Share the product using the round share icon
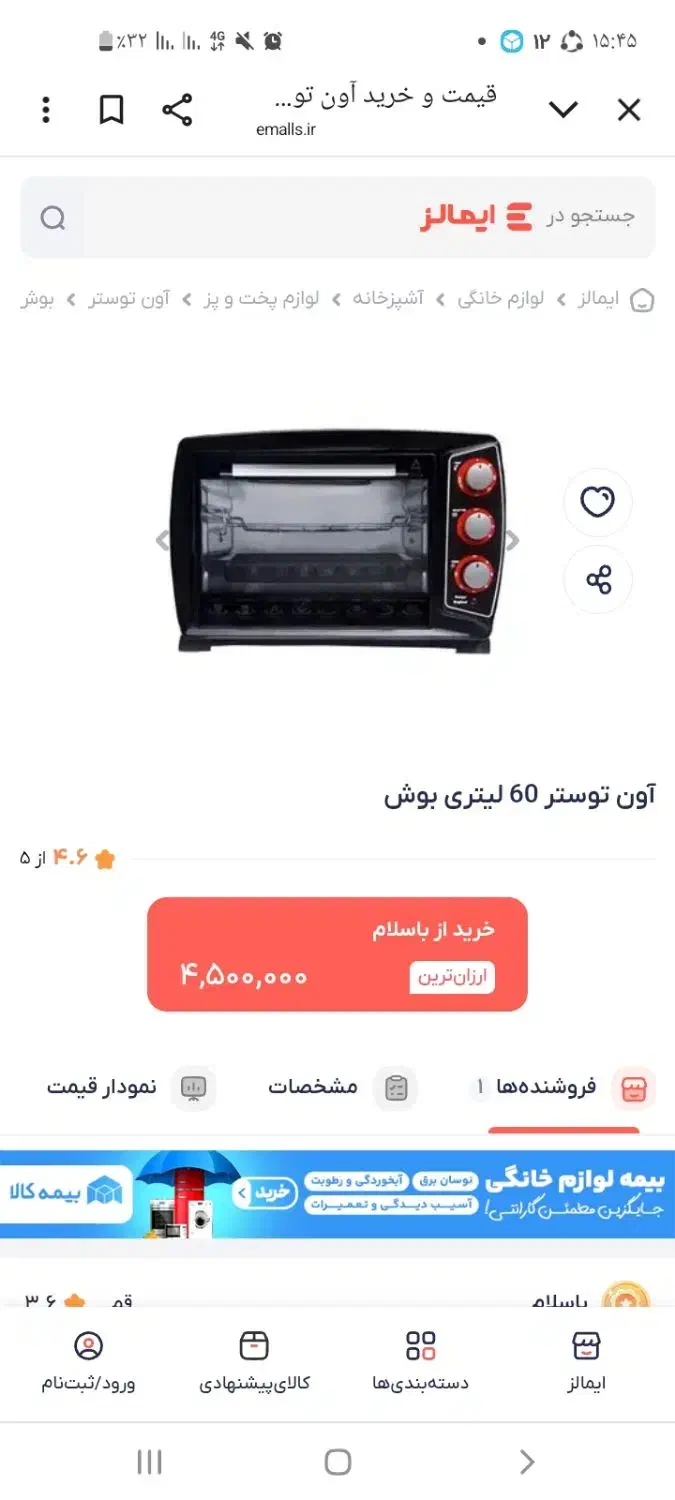The height and width of the screenshot is (1500, 675). (598, 580)
